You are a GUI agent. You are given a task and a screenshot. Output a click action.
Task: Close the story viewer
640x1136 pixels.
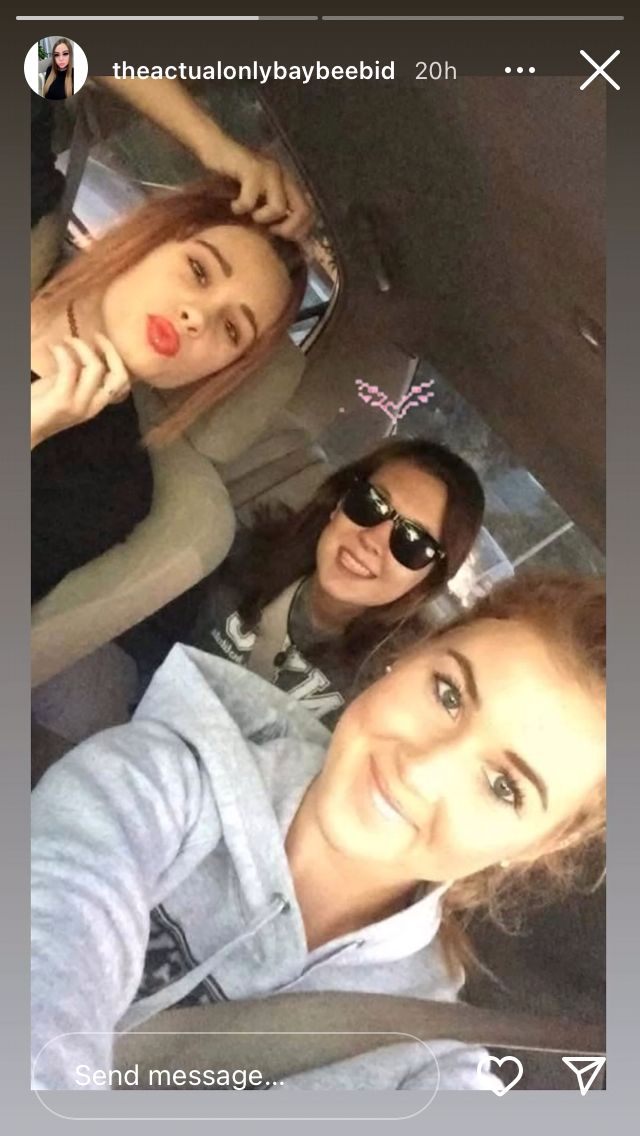[600, 71]
